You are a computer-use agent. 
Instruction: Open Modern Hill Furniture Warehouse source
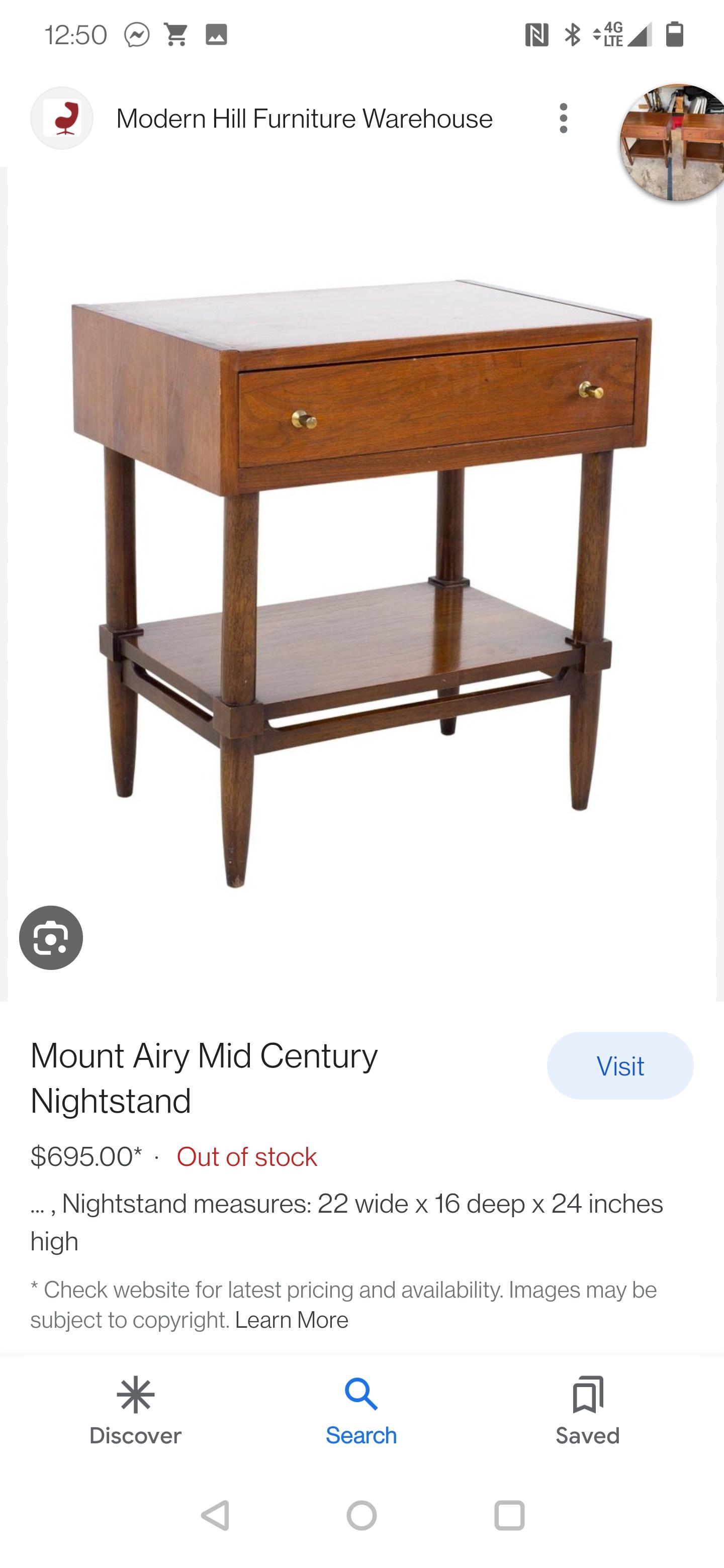pyautogui.click(x=303, y=119)
